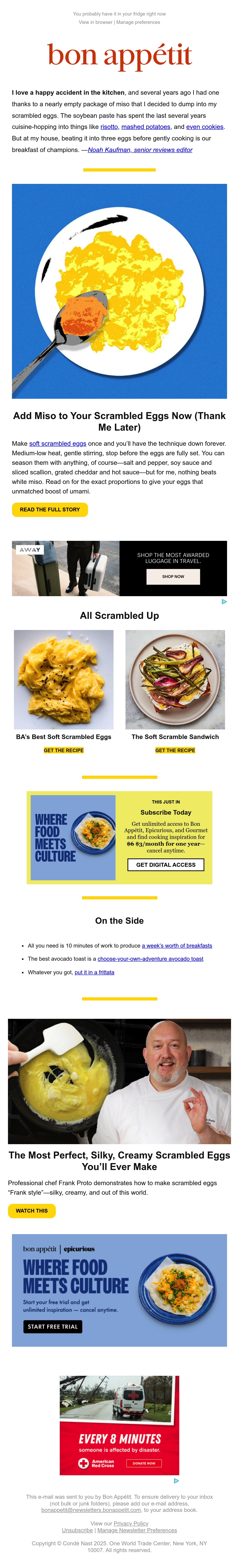Tap the Watch This button
Screen dimensions: 239x1568
click(32, 1211)
